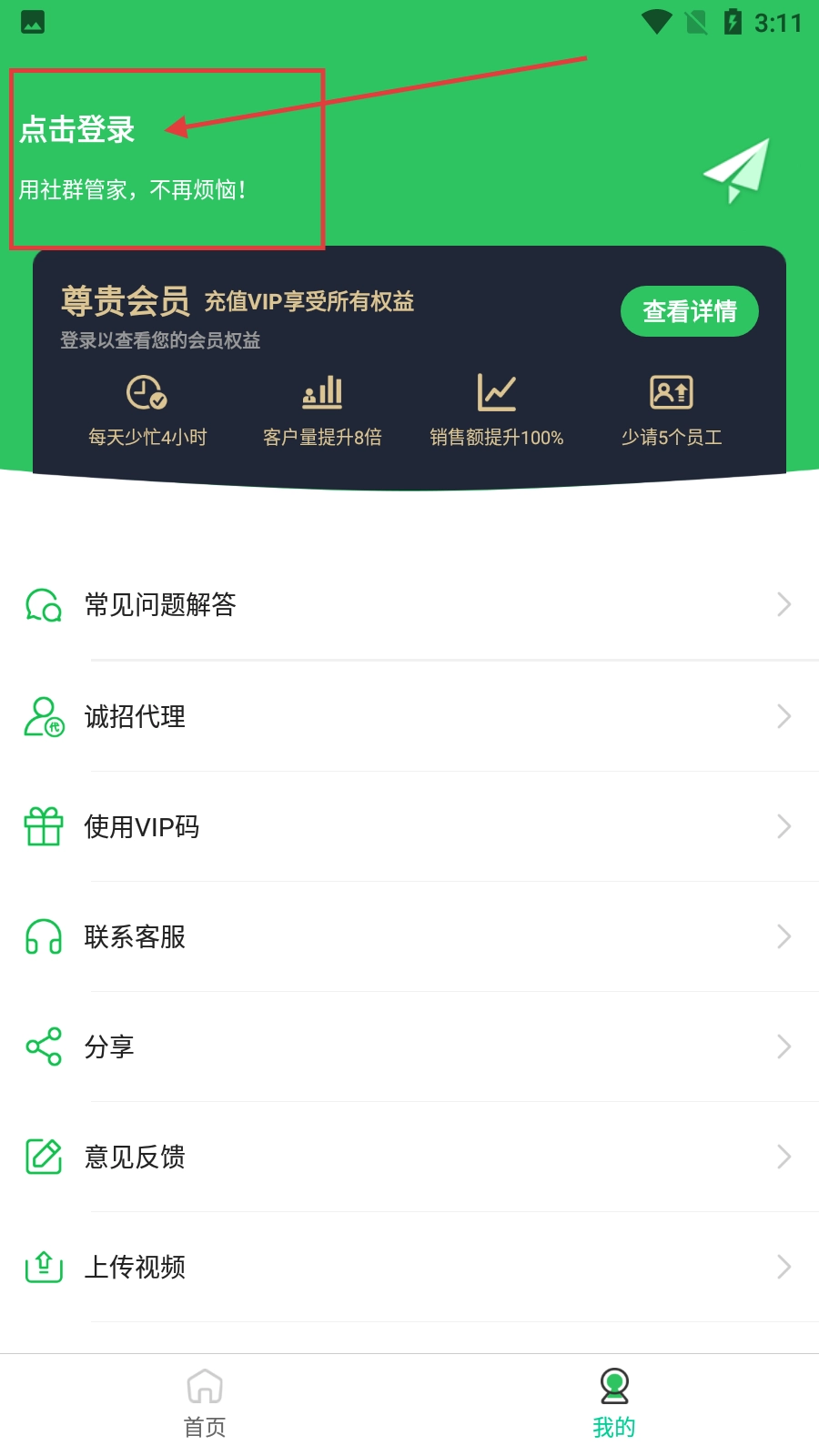Select the 我的 tab
Viewport: 819px width, 1456px height.
point(614,1404)
